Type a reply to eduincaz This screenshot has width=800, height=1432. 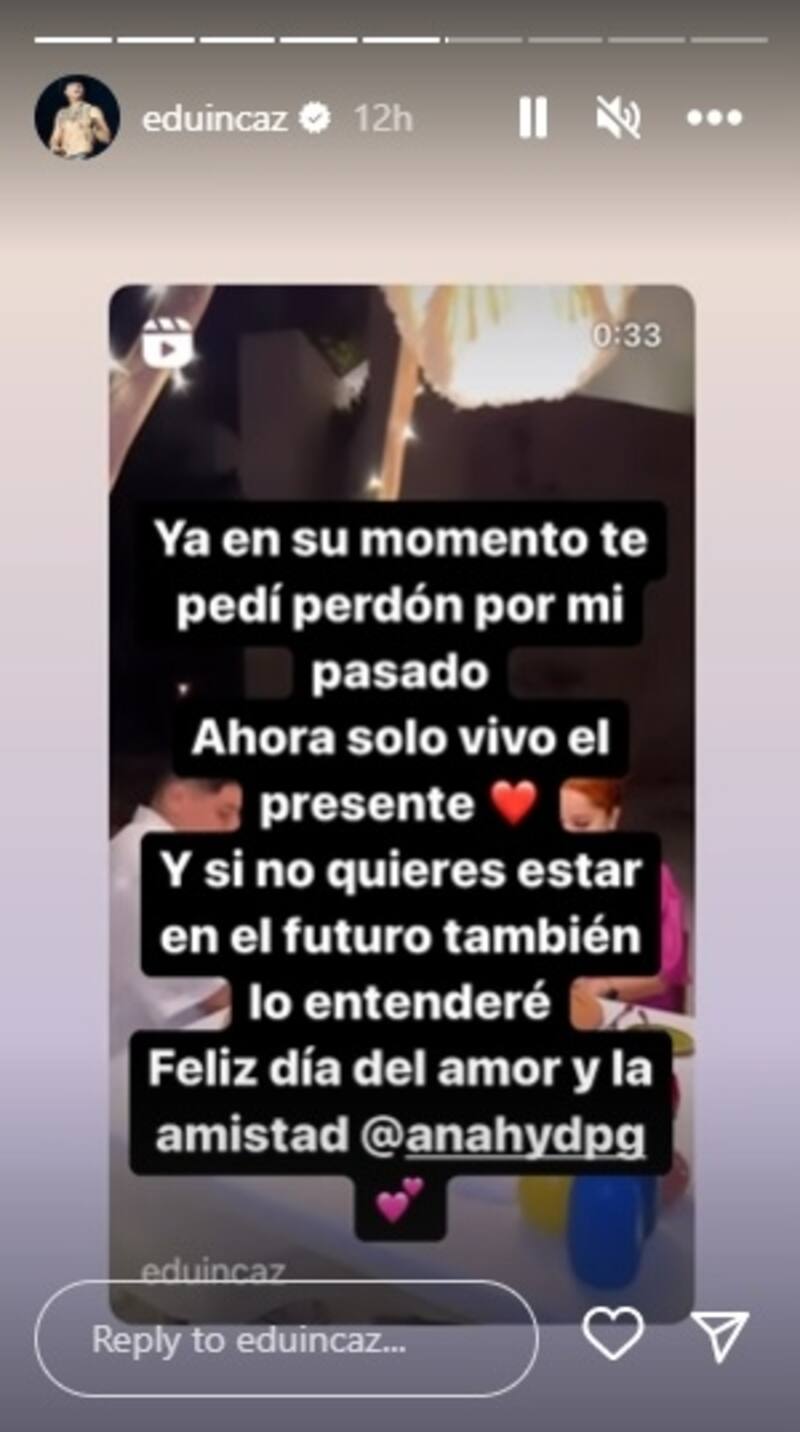pos(285,1339)
